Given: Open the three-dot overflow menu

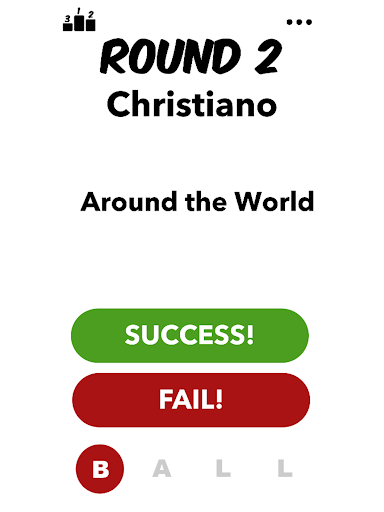Looking at the screenshot, I should click(x=299, y=22).
